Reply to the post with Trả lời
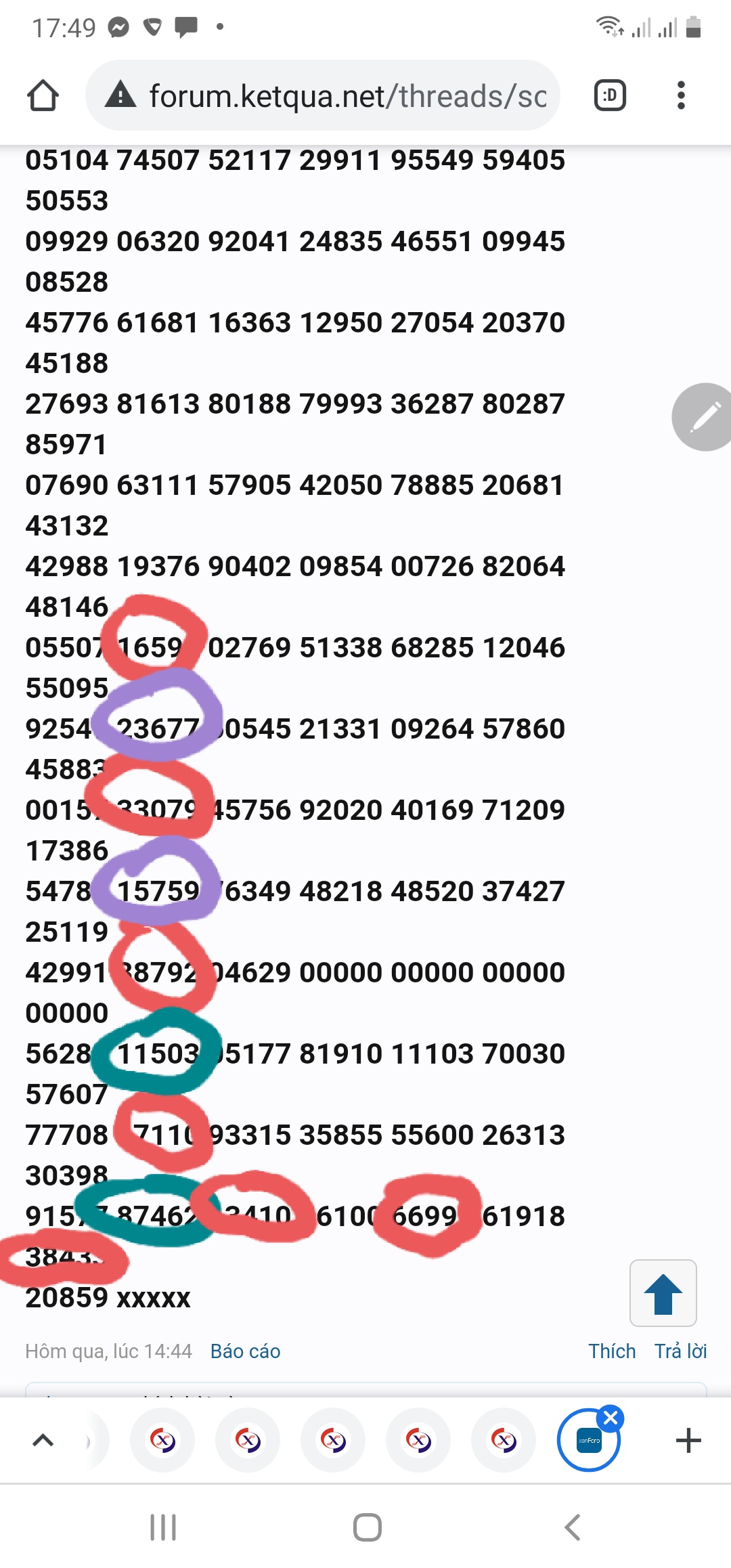The height and width of the screenshot is (1568, 731). click(x=680, y=1351)
